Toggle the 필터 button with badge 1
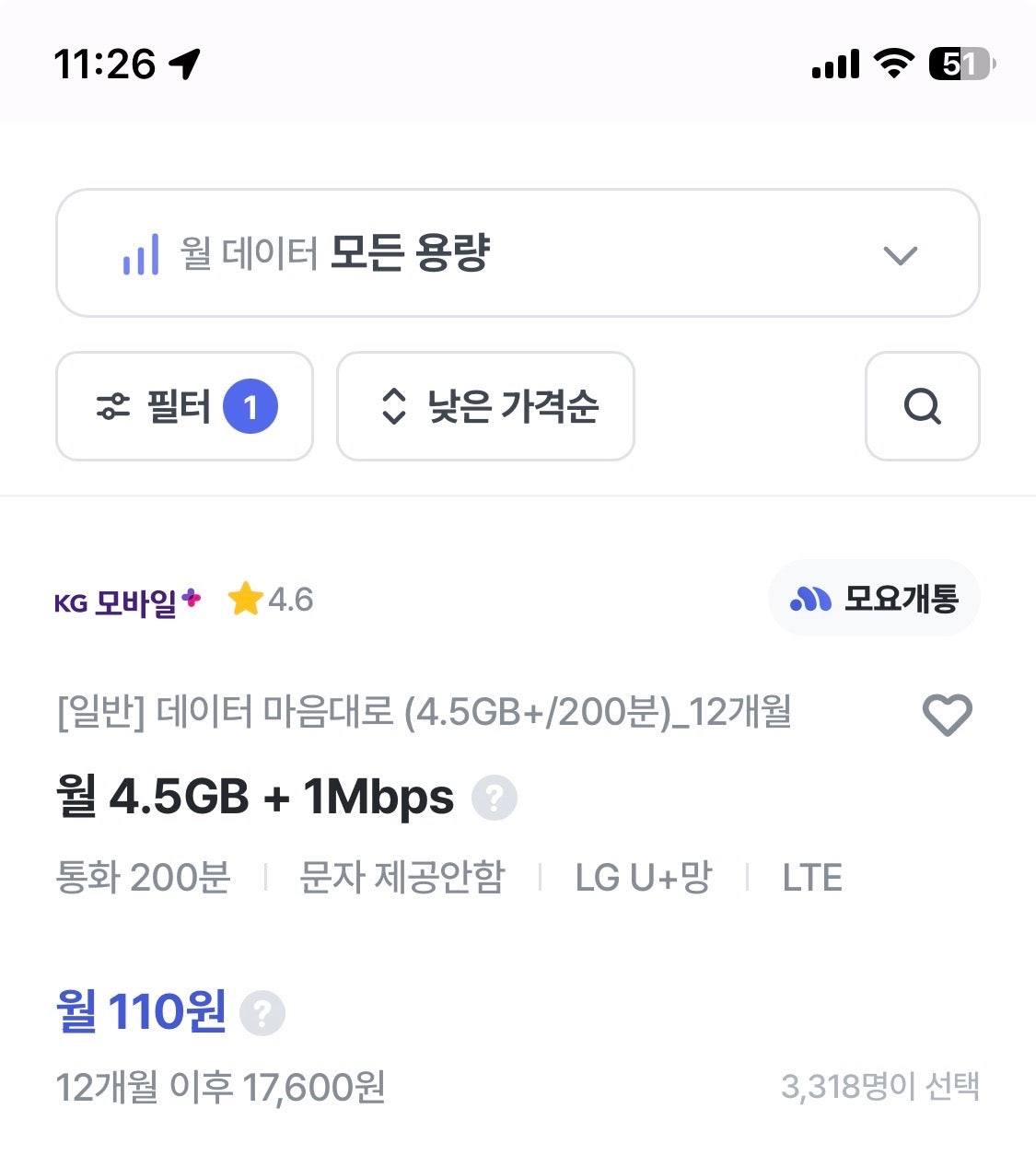The image size is (1036, 1167). point(184,406)
